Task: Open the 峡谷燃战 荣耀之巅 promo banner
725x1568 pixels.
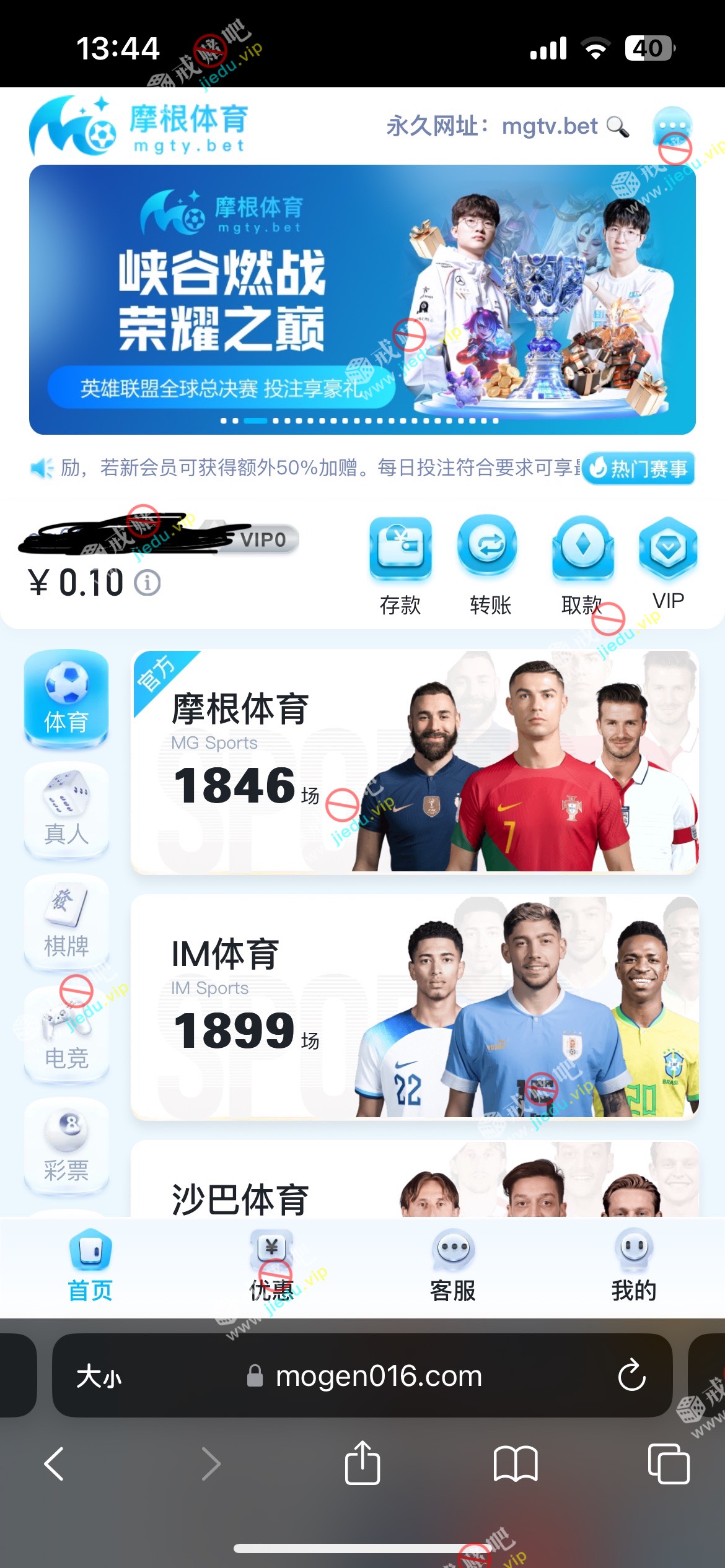Action: [x=362, y=300]
